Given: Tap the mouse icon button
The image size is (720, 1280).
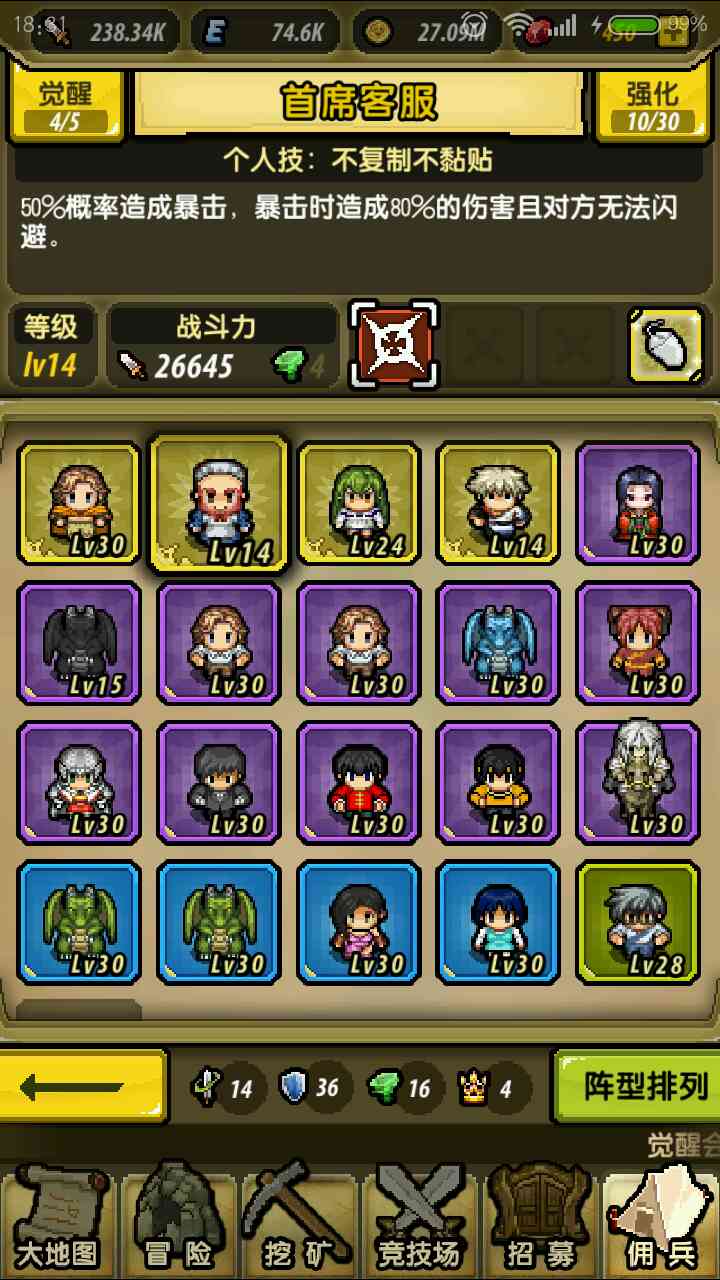Looking at the screenshot, I should (x=665, y=346).
